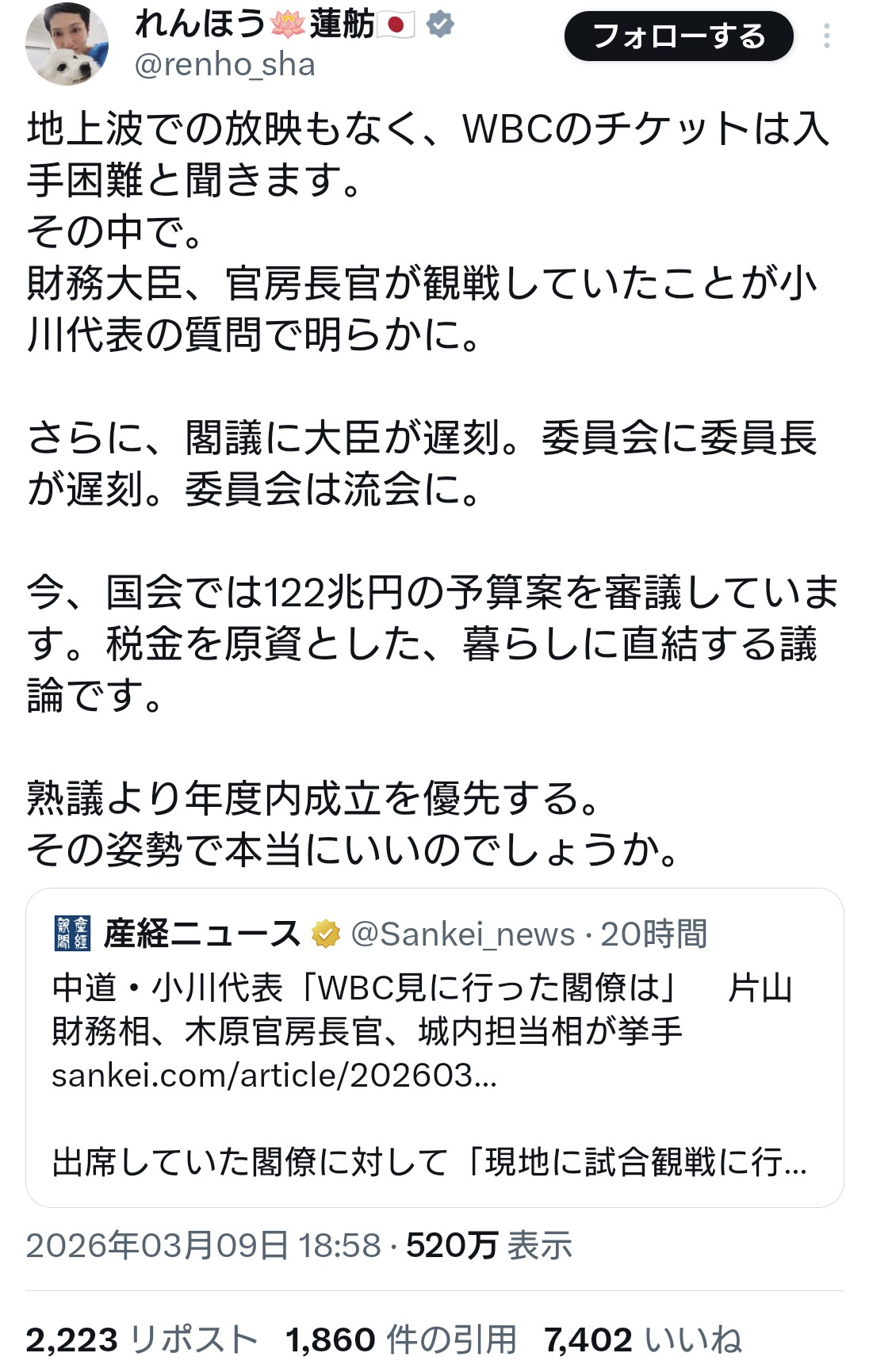
Task: Open the @renho_sha account name
Action: coord(224,65)
